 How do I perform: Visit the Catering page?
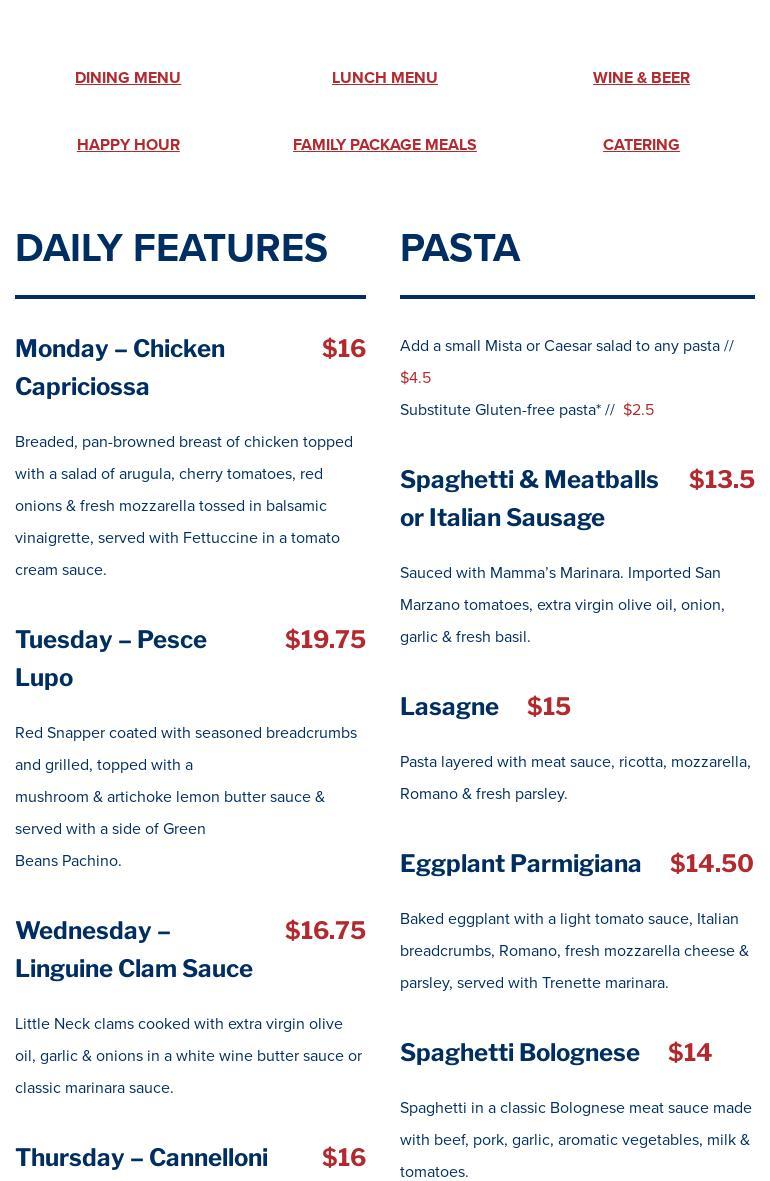coord(641,145)
